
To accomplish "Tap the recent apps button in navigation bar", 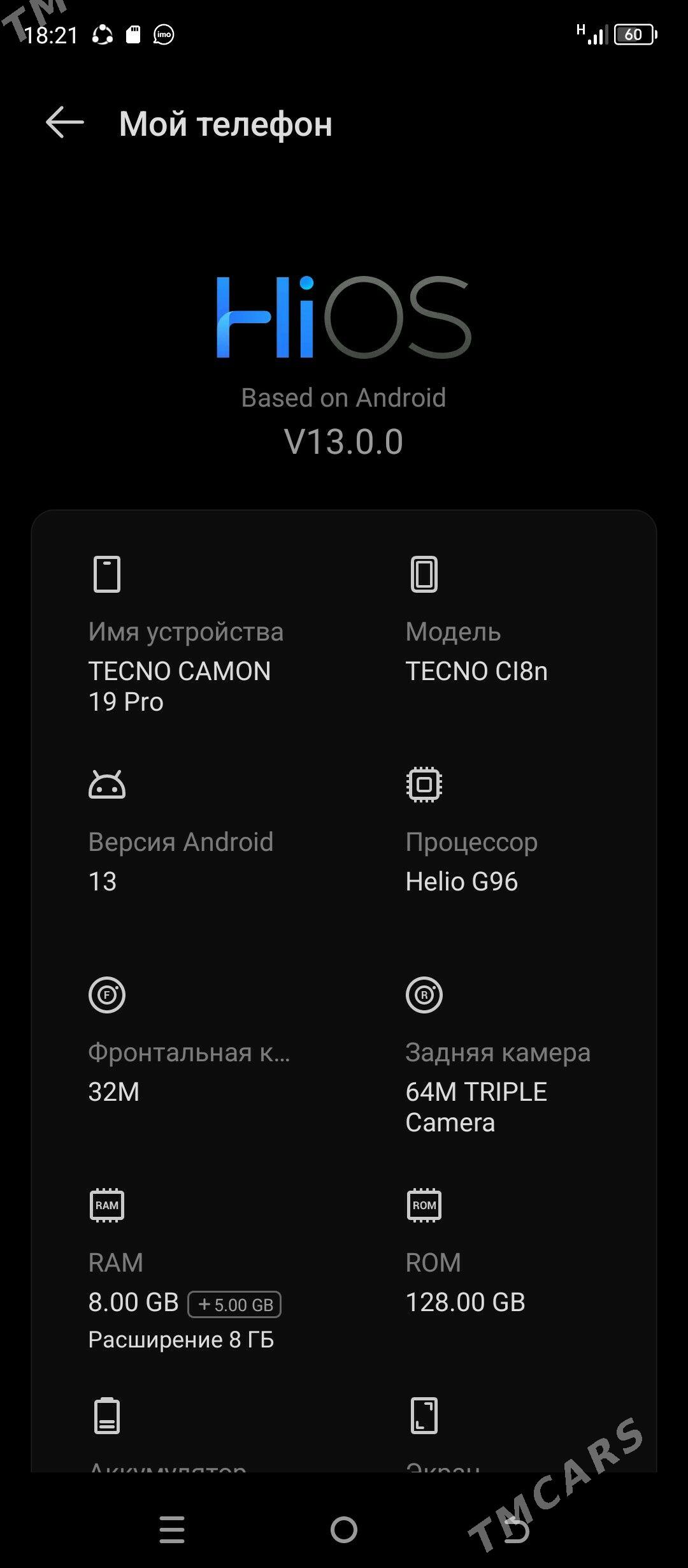I will [172, 1527].
